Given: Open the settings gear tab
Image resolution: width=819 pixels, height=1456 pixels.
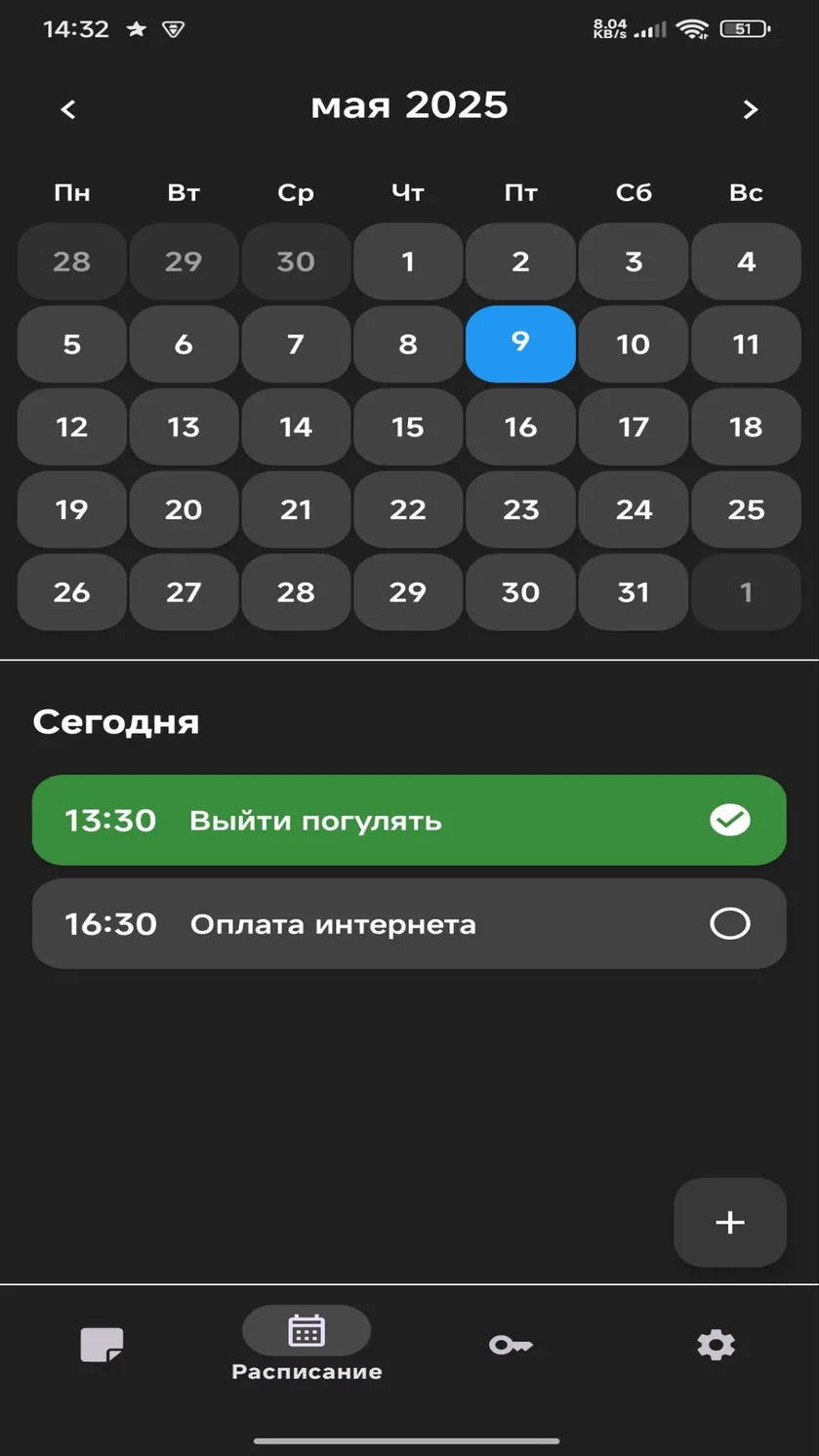Looking at the screenshot, I should [716, 1345].
